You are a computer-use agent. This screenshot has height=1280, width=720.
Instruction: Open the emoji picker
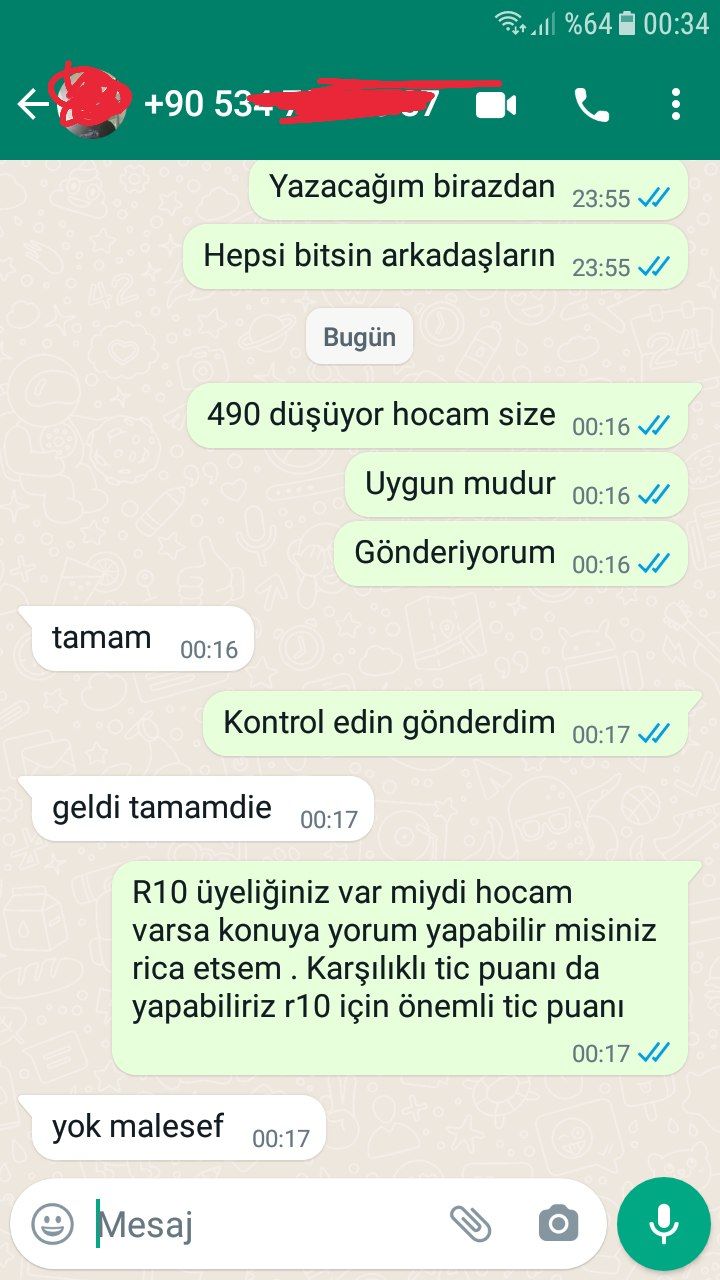pos(52,1222)
